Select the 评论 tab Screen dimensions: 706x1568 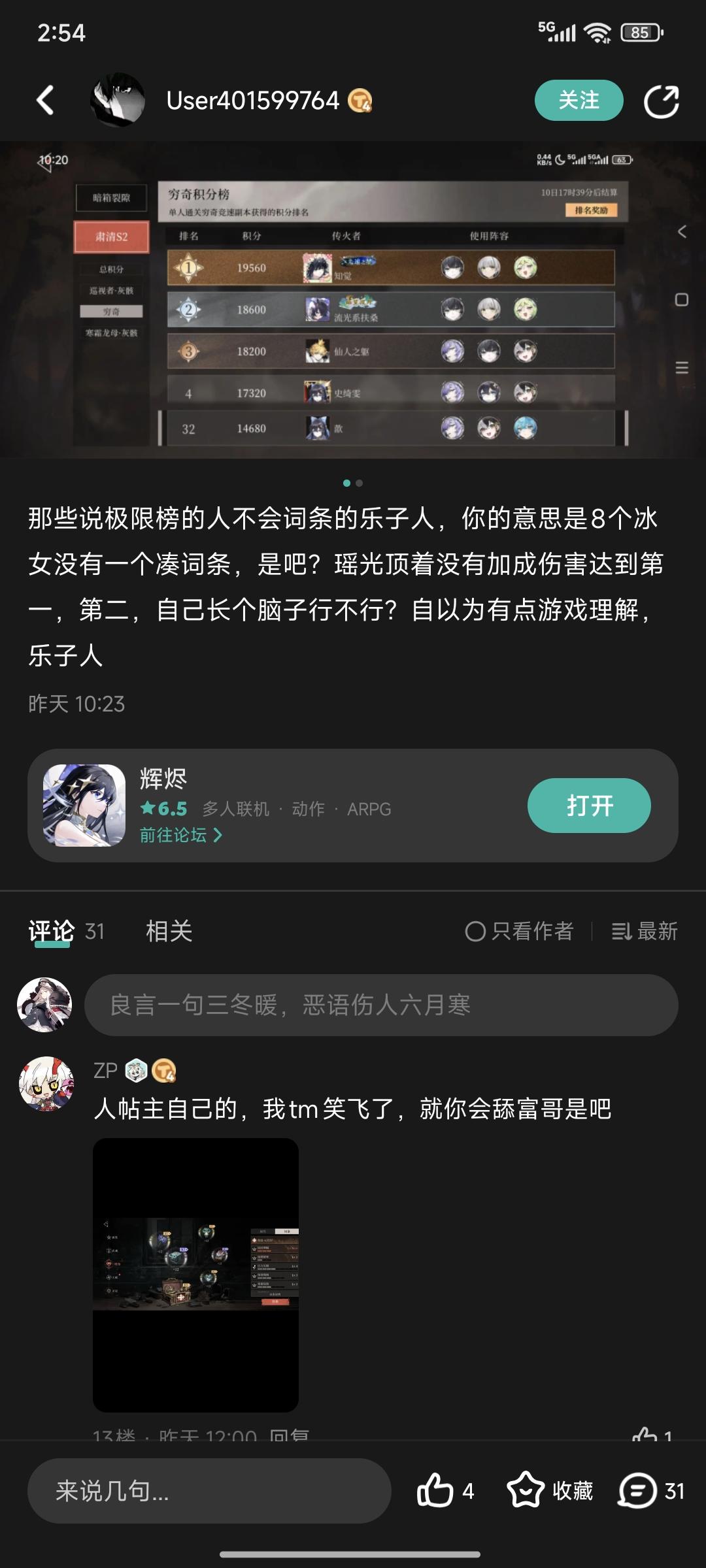point(50,932)
